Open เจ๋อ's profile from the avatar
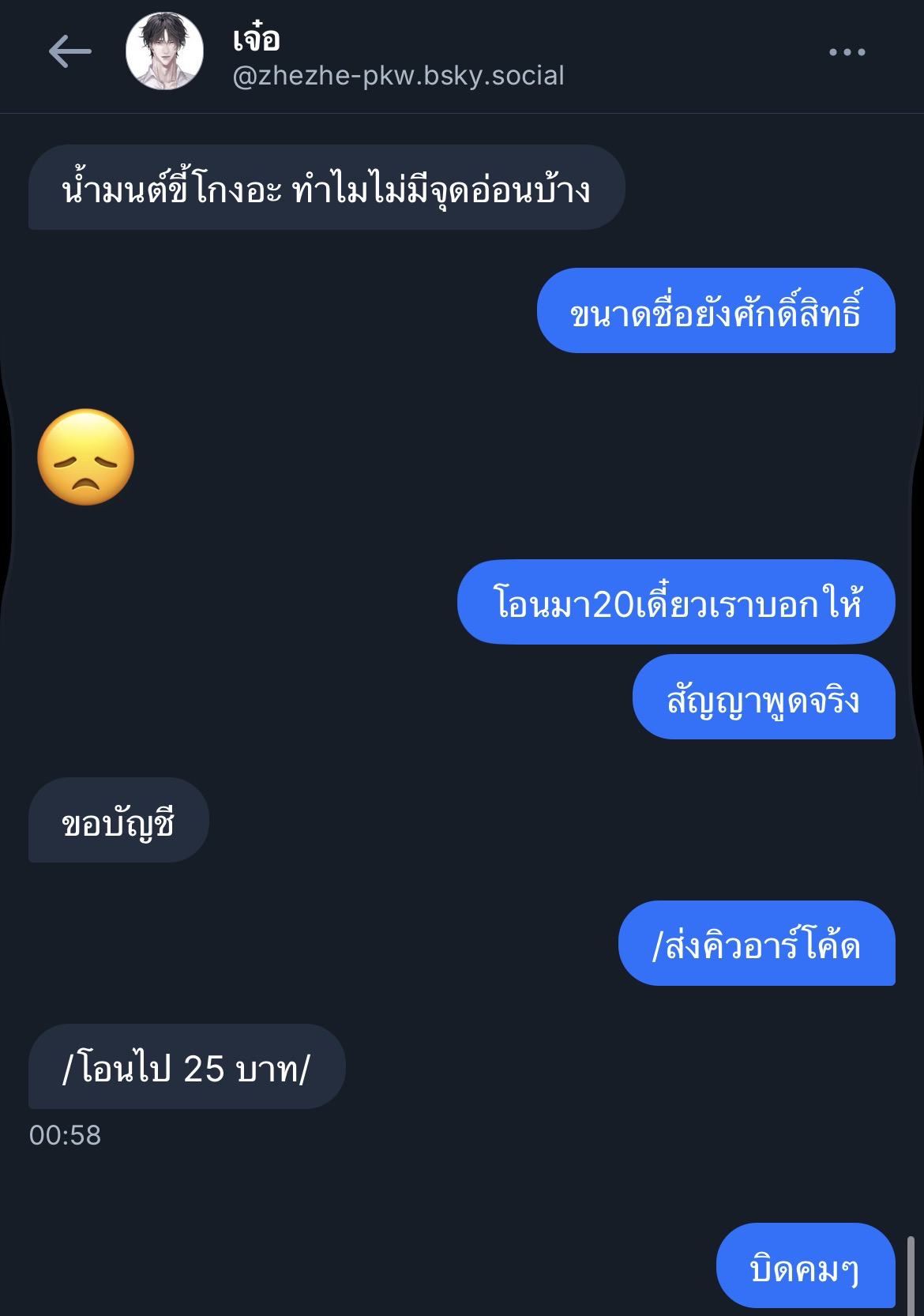 [x=164, y=52]
